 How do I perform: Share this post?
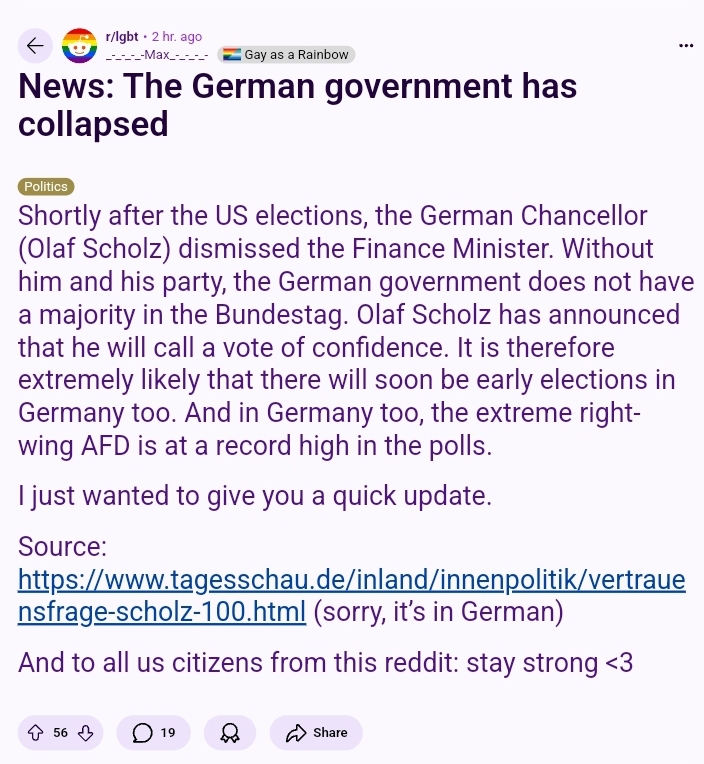(316, 733)
